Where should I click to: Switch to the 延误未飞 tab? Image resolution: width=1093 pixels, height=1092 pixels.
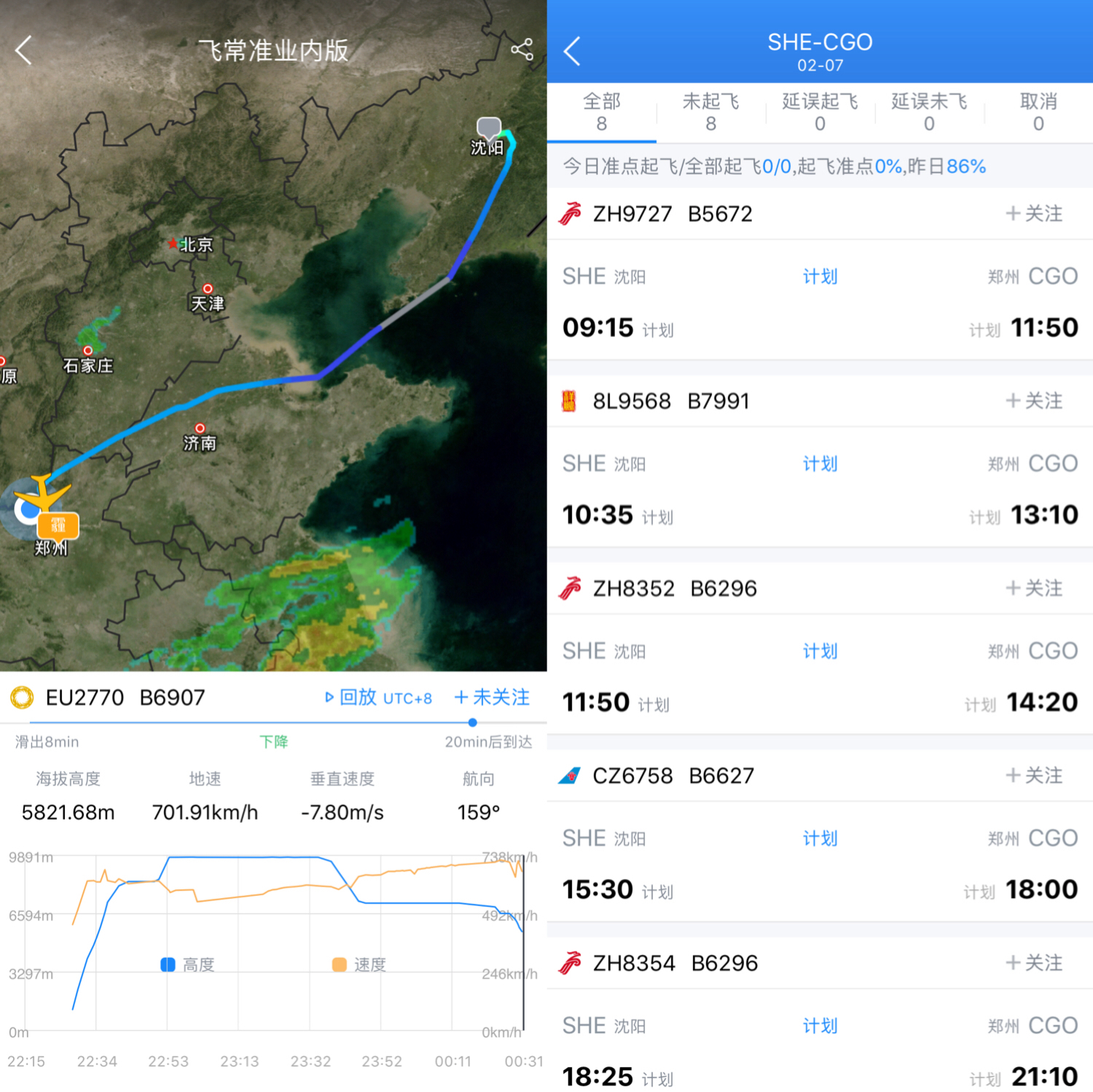click(929, 112)
